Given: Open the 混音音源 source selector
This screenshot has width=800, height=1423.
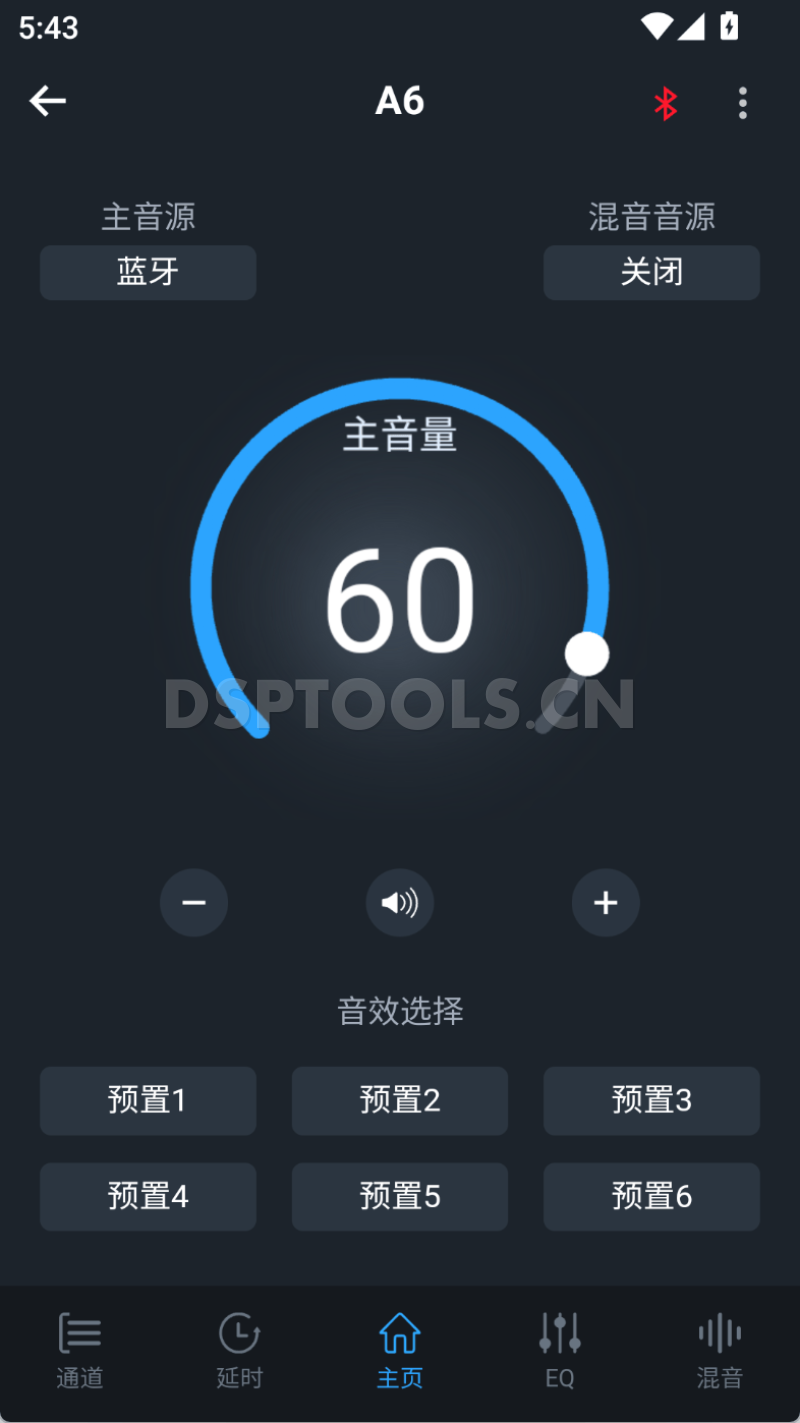Looking at the screenshot, I should (651, 272).
